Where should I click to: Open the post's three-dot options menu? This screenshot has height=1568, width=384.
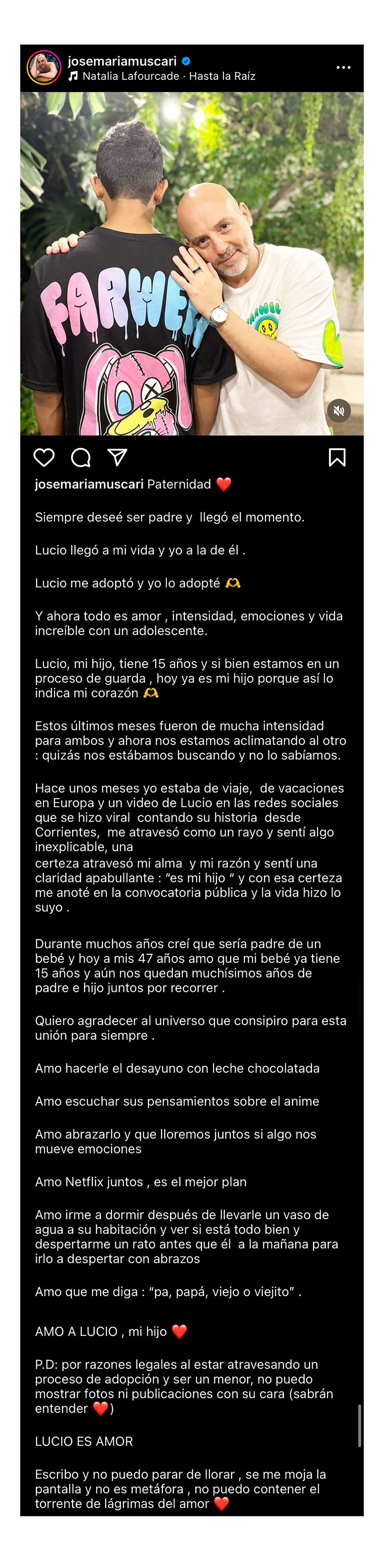tap(343, 68)
